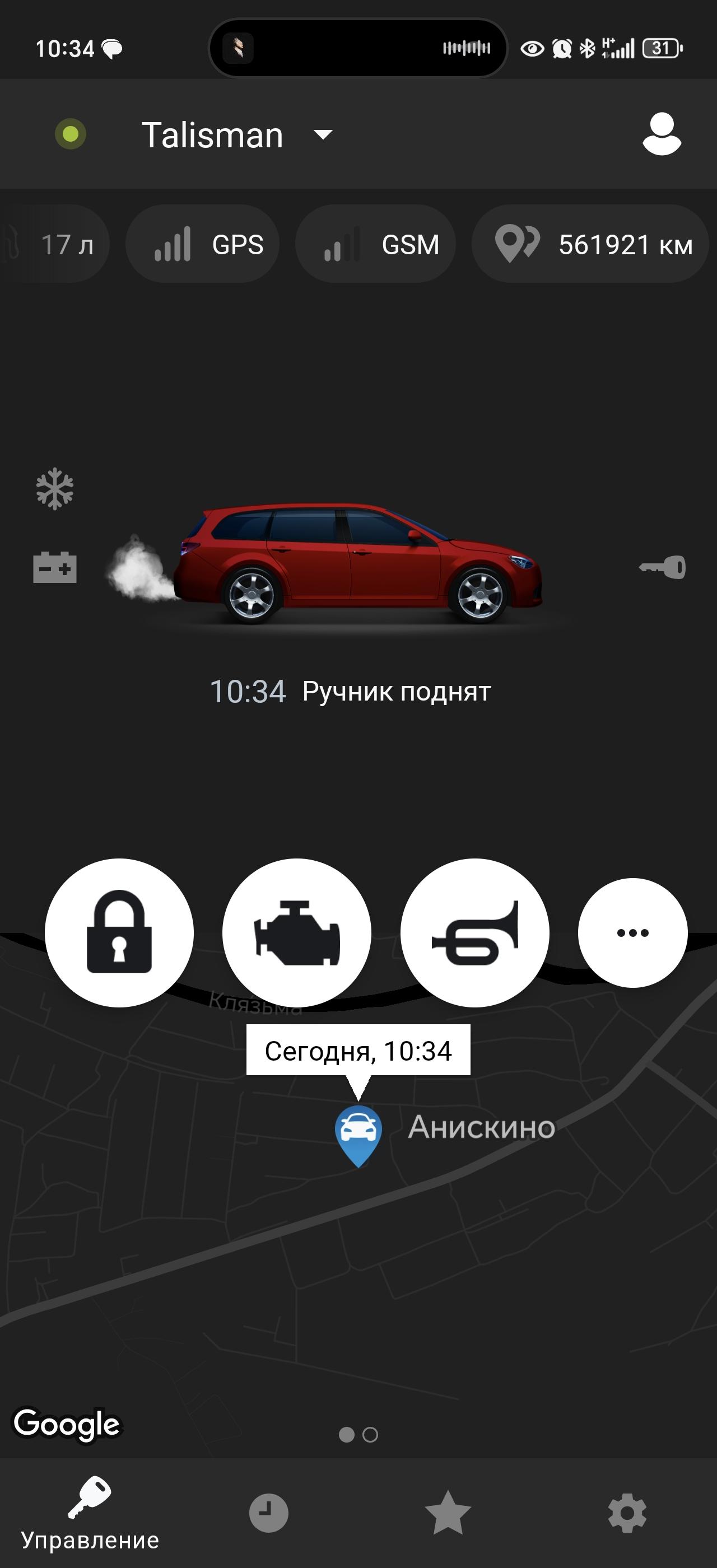This screenshot has width=717, height=1568.
Task: Open more commands with three dots
Action: [x=632, y=932]
